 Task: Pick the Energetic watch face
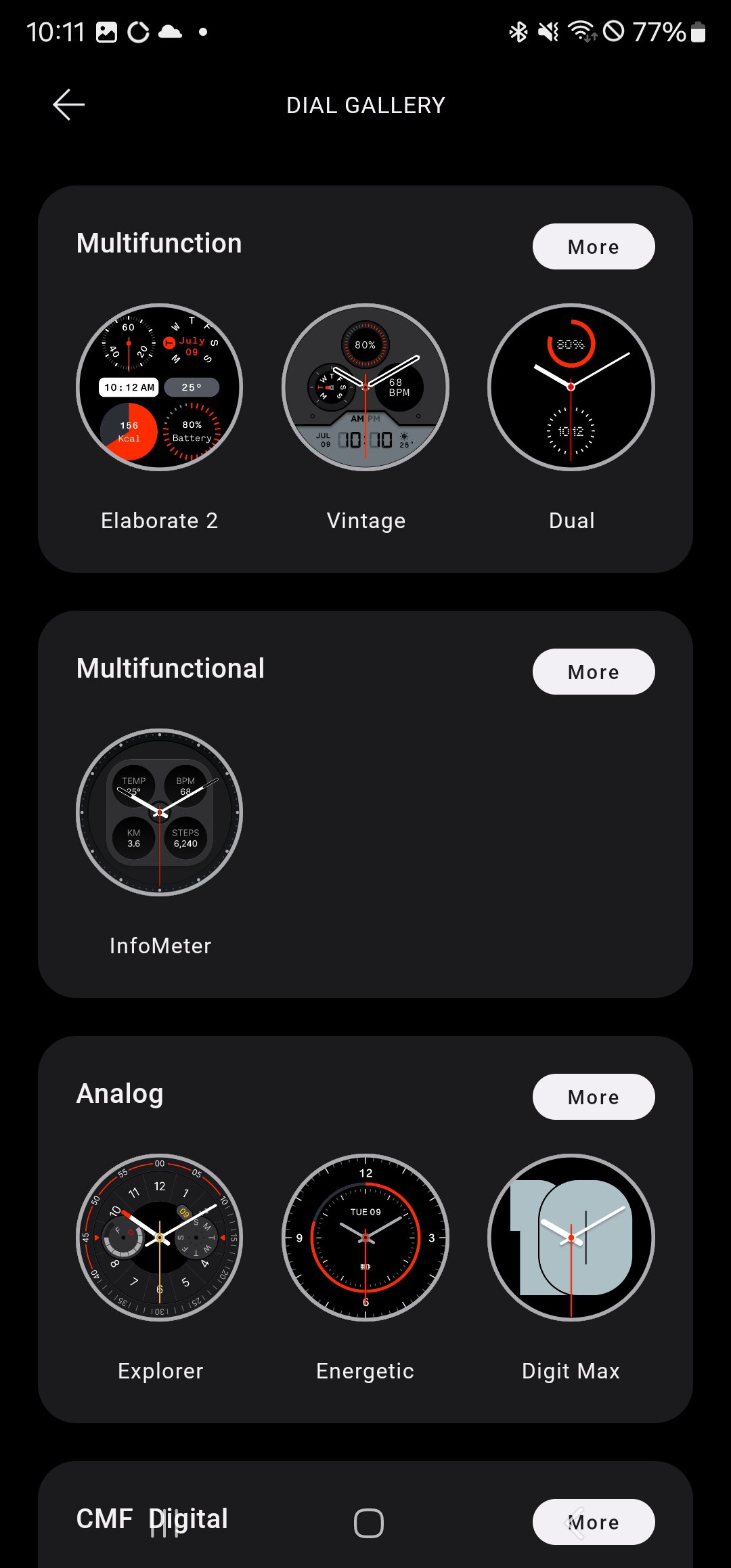pyautogui.click(x=365, y=1238)
